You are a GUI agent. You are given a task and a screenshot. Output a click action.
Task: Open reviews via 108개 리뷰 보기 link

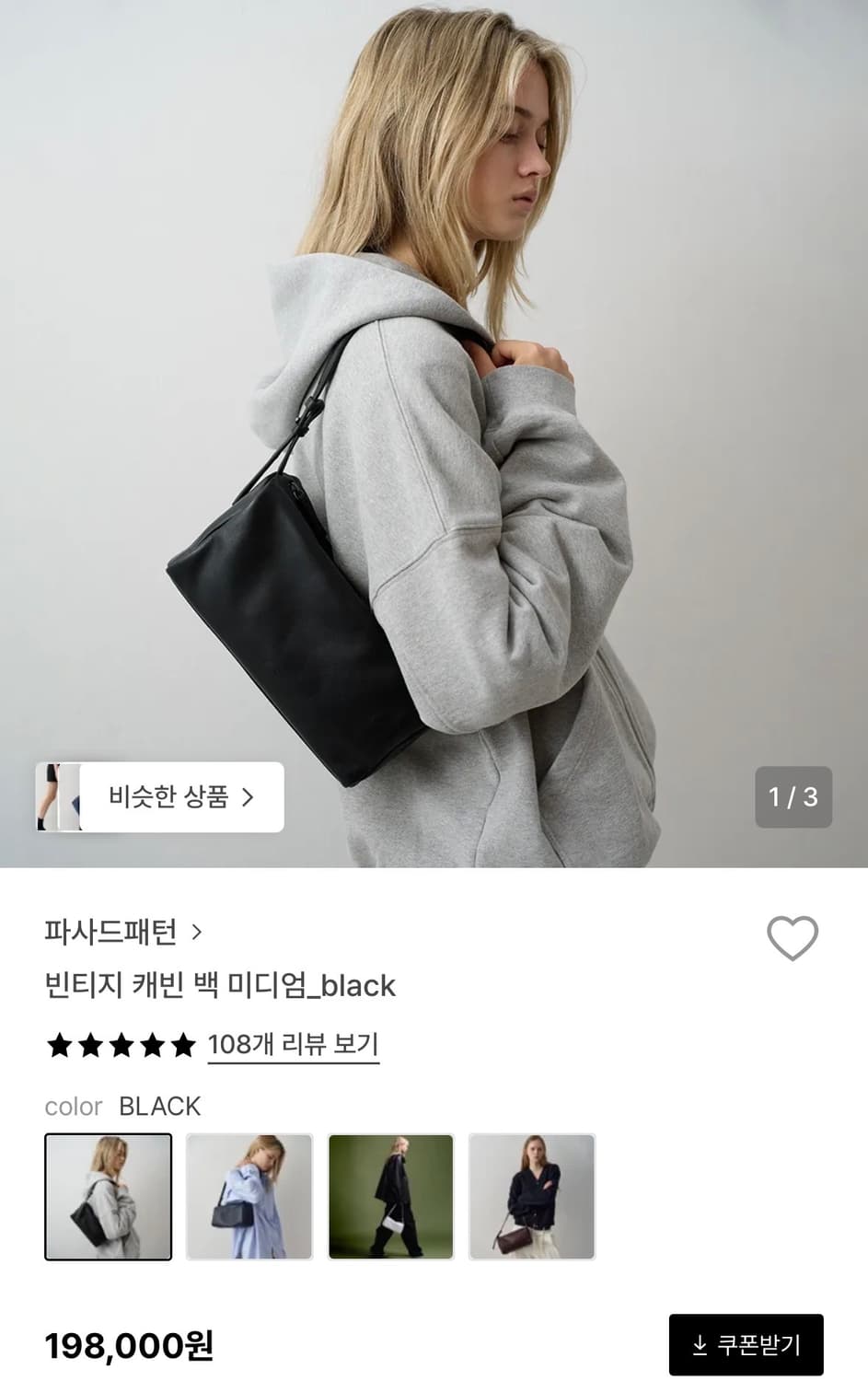[292, 1045]
